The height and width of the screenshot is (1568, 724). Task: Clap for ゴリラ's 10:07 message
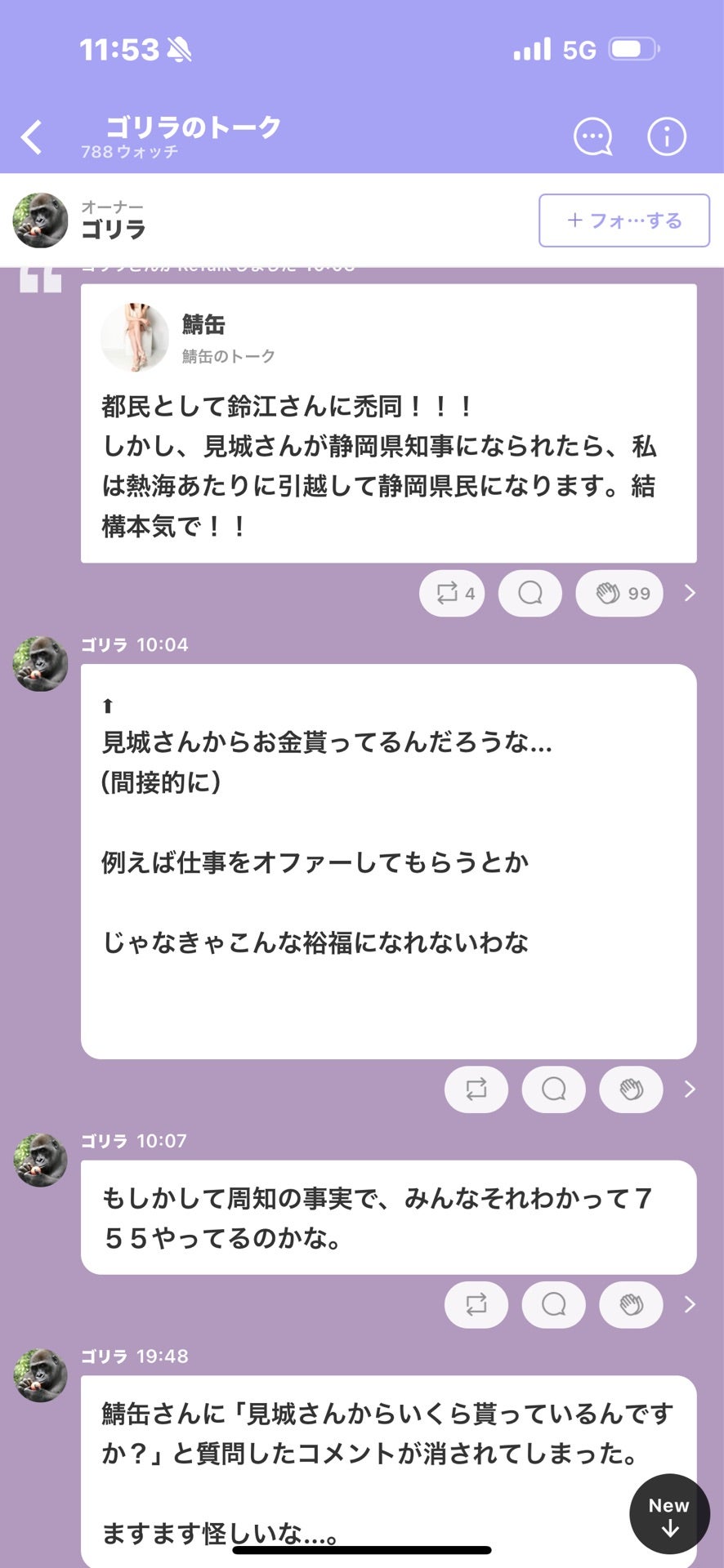[631, 1304]
